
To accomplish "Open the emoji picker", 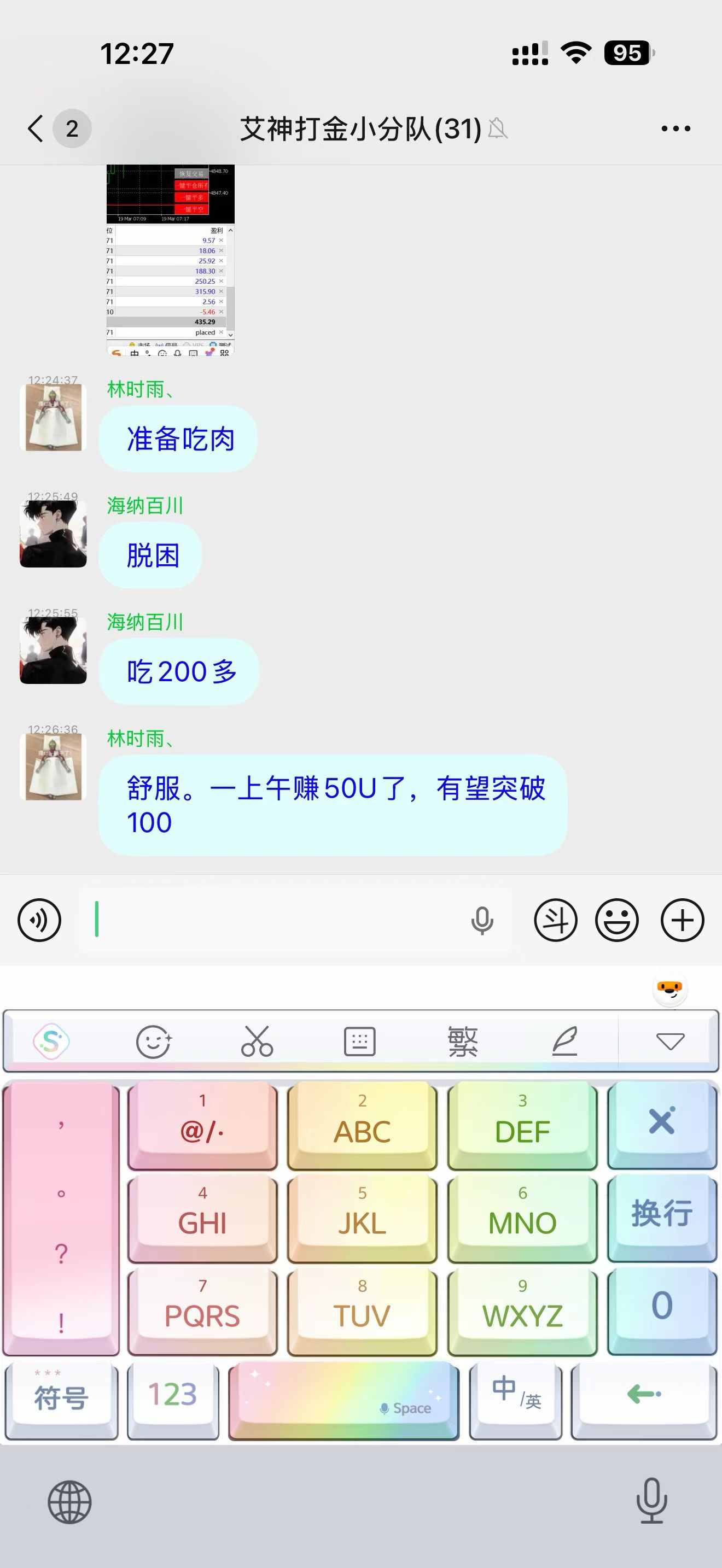I will 616,920.
